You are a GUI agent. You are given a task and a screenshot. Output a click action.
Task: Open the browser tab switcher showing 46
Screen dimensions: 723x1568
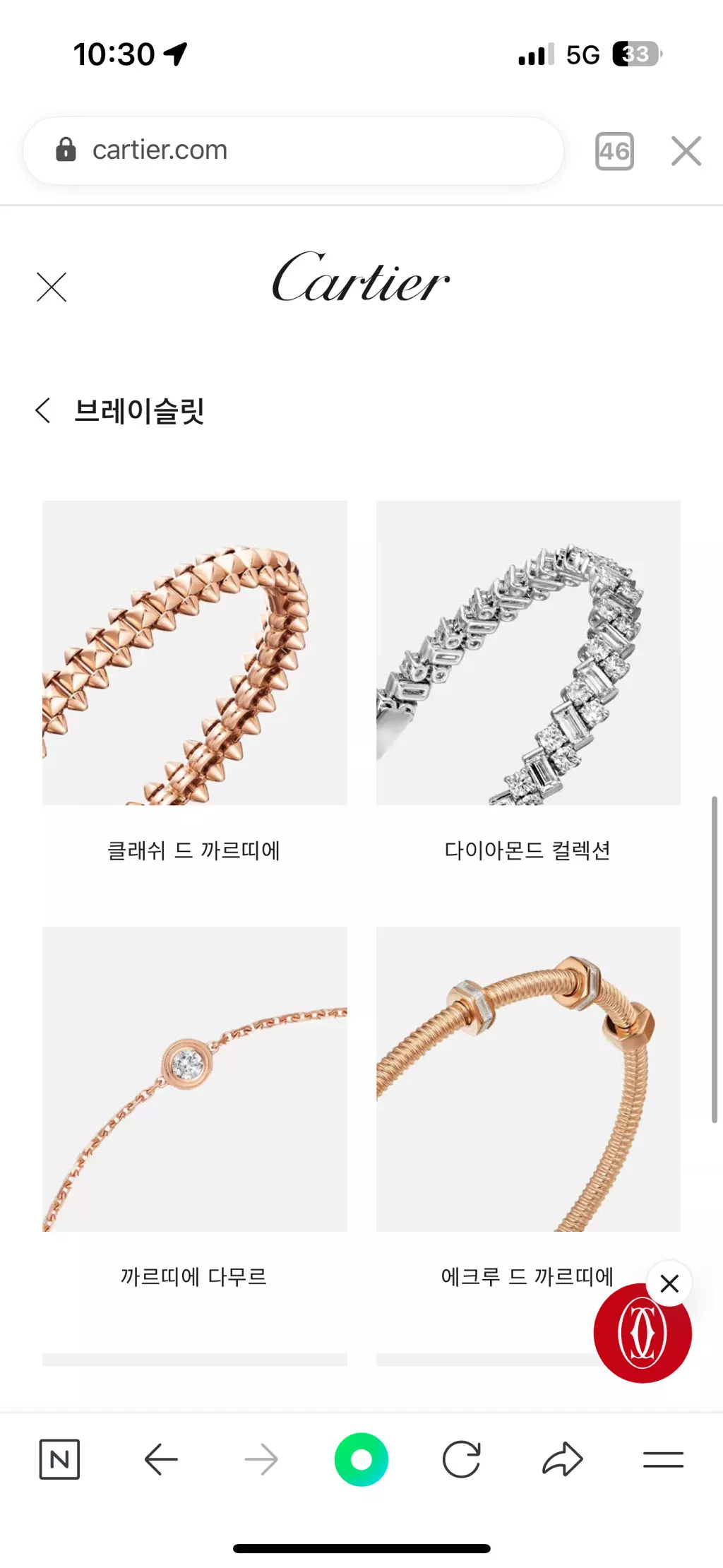614,151
